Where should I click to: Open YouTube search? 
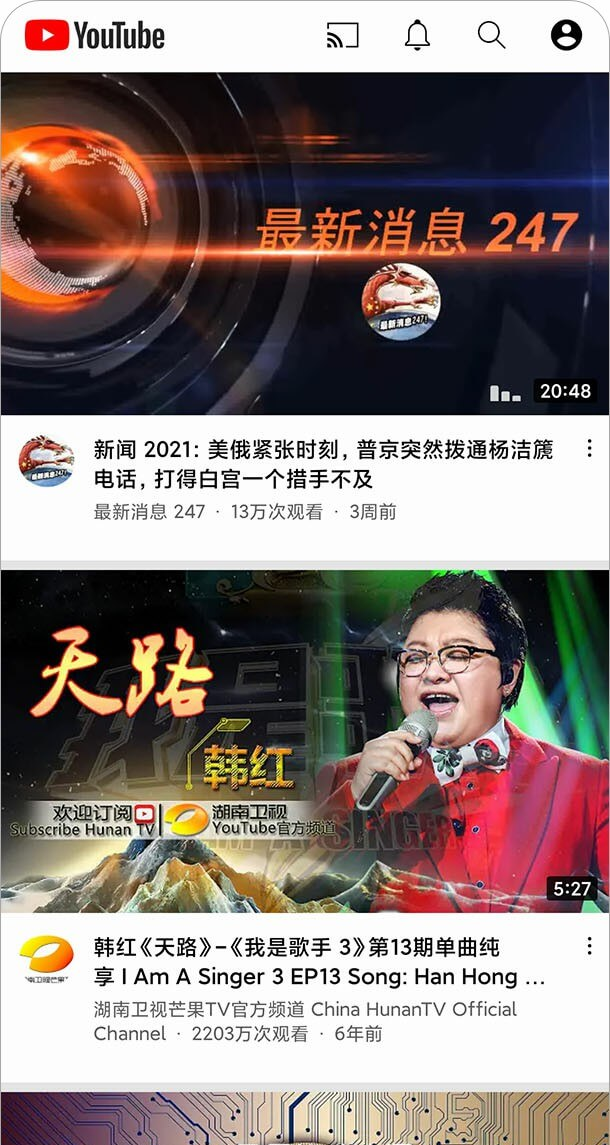point(491,36)
